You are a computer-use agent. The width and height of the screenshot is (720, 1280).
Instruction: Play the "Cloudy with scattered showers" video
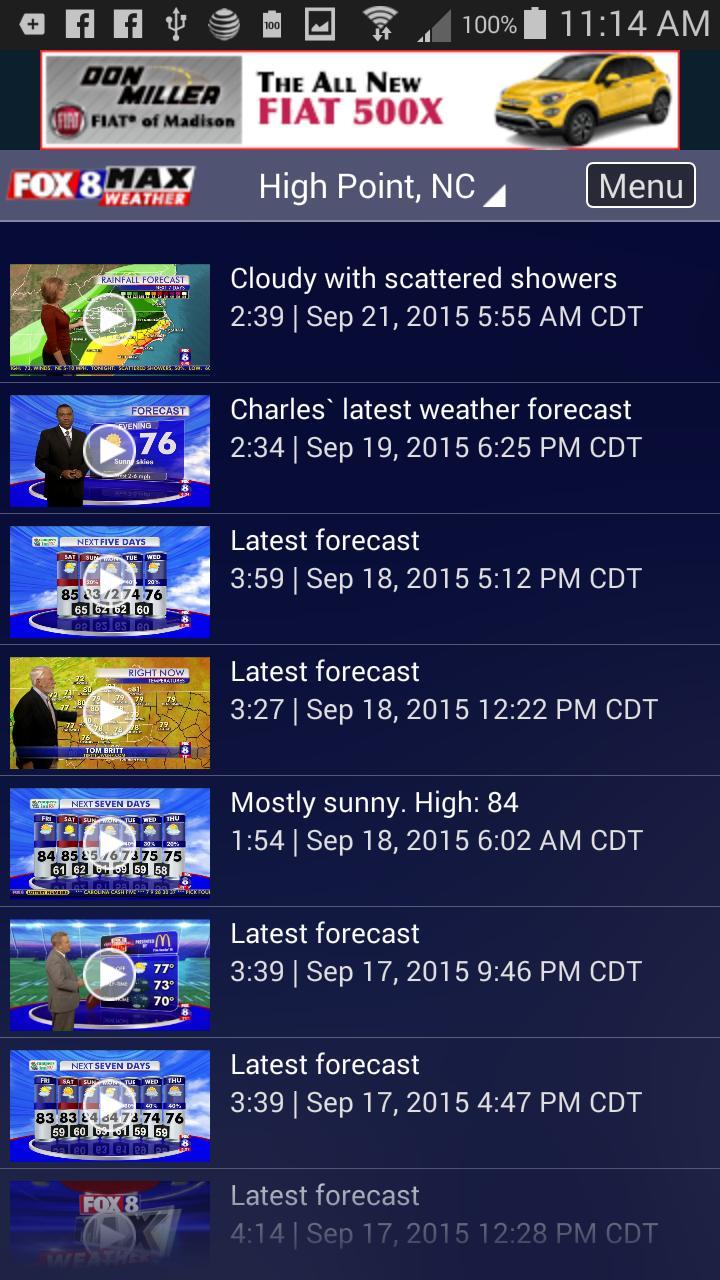click(x=109, y=318)
